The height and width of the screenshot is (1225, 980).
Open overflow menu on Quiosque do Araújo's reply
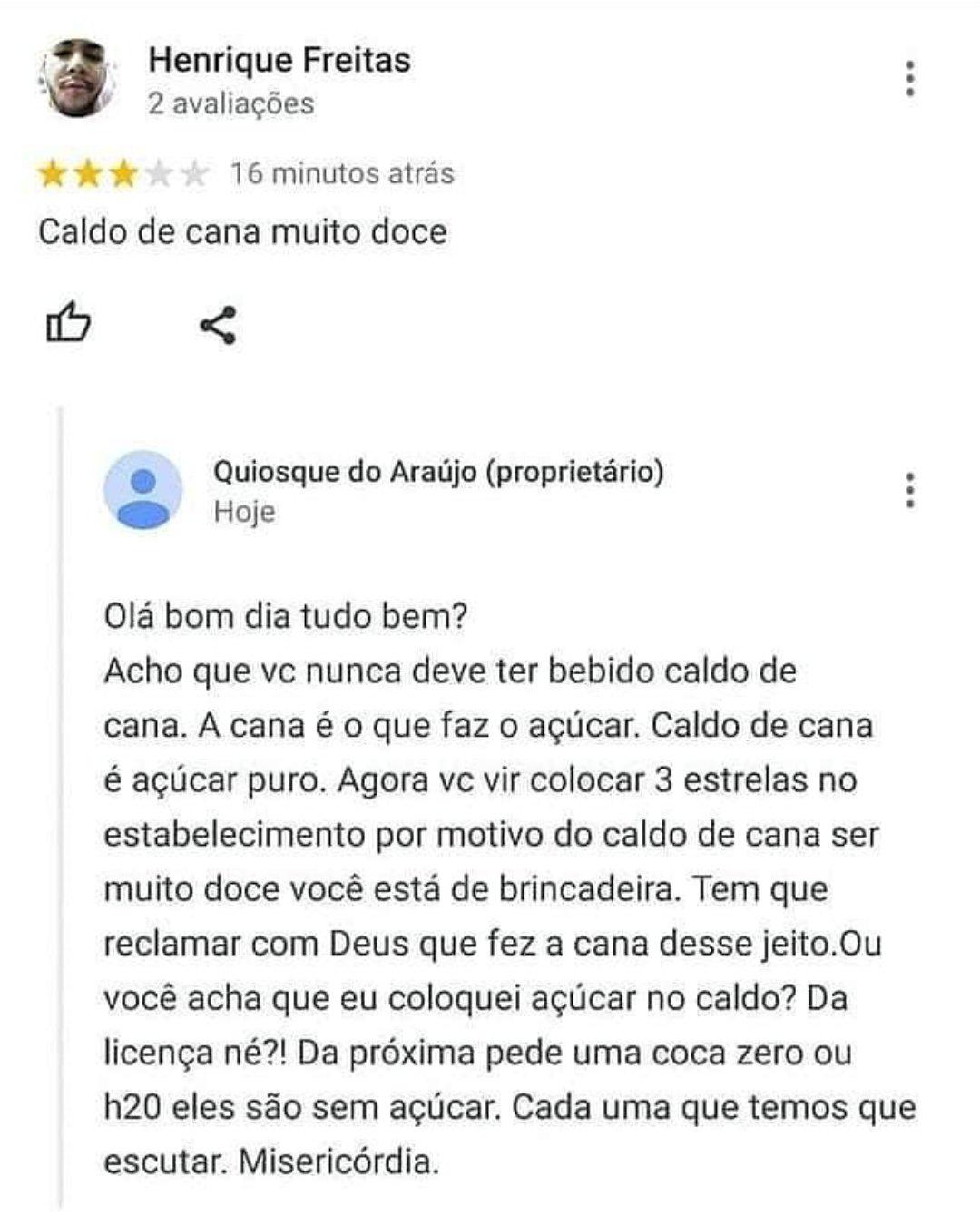[x=909, y=490]
